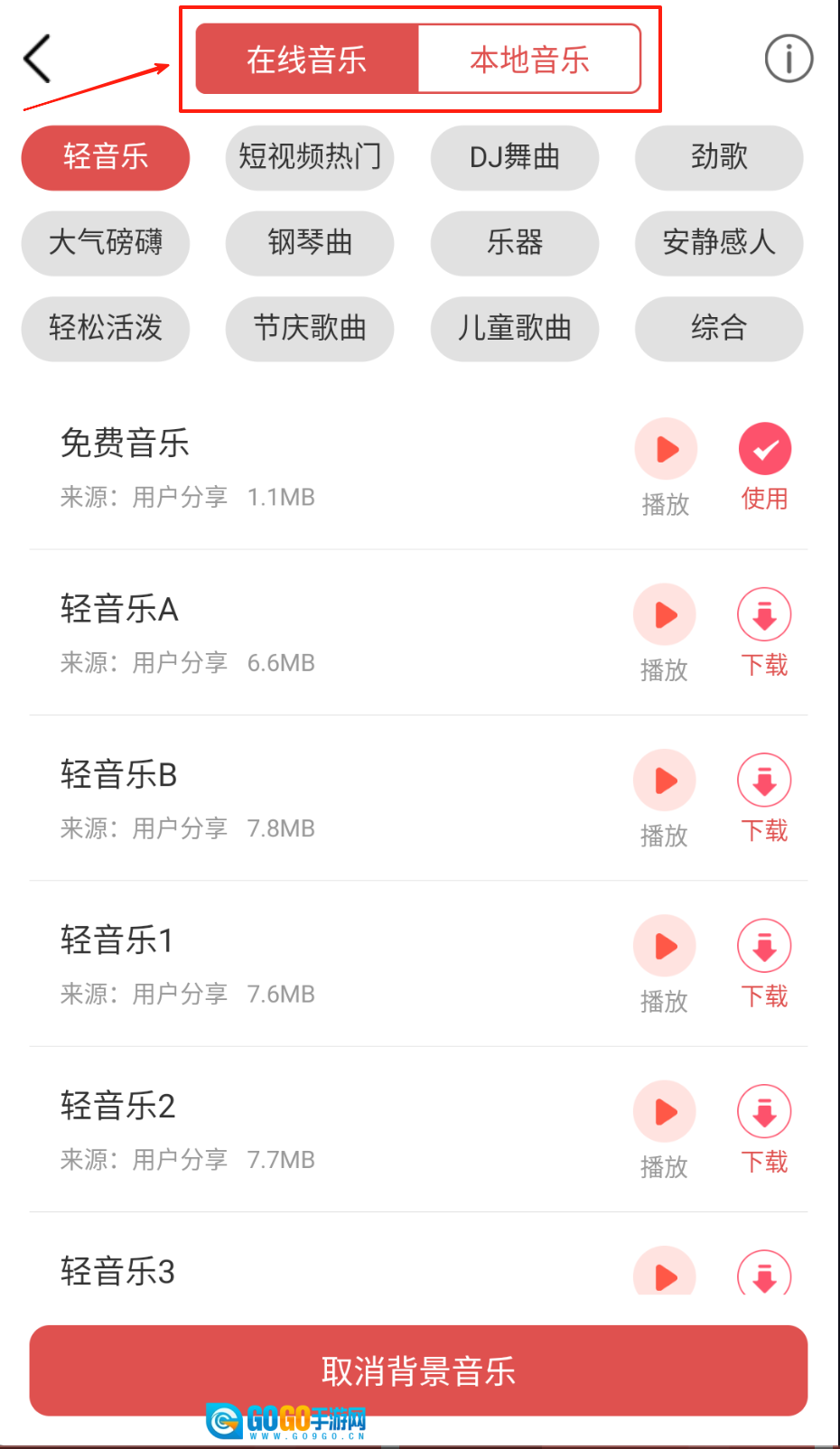Switch to the 本地音乐 tab
840x1449 pixels.
[x=529, y=60]
